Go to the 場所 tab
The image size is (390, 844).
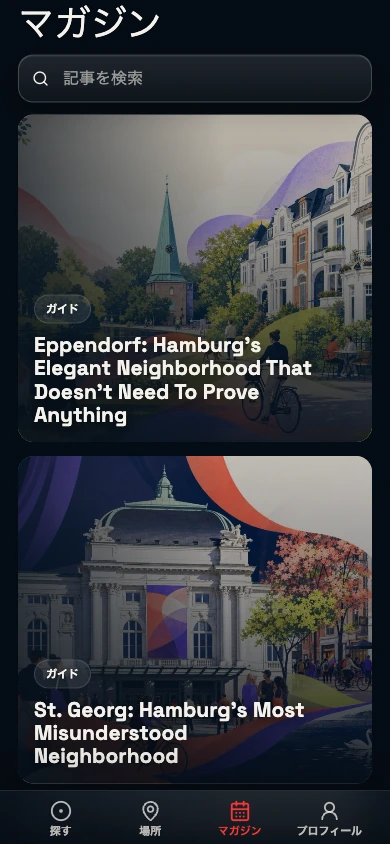pos(150,818)
